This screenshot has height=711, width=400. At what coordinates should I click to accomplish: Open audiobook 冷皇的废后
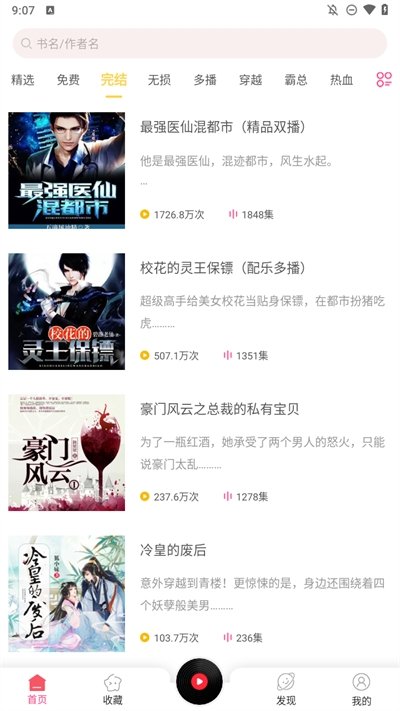click(200, 594)
